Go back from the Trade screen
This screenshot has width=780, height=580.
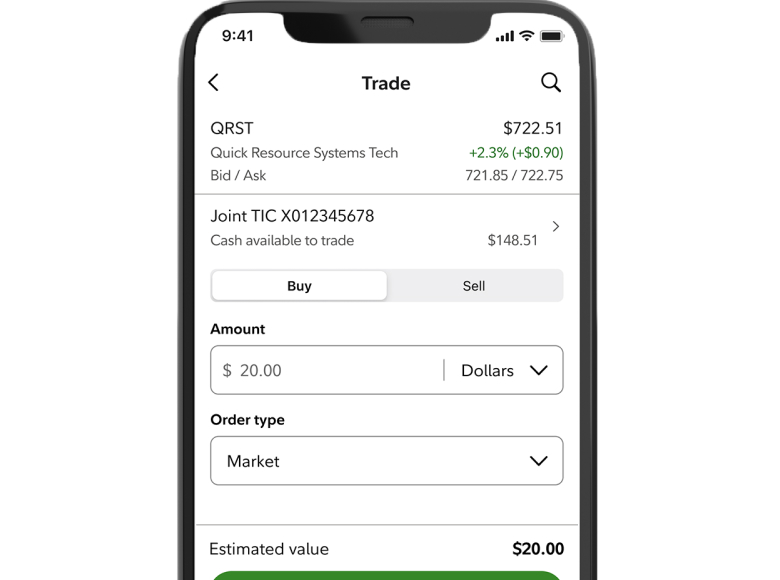point(213,83)
